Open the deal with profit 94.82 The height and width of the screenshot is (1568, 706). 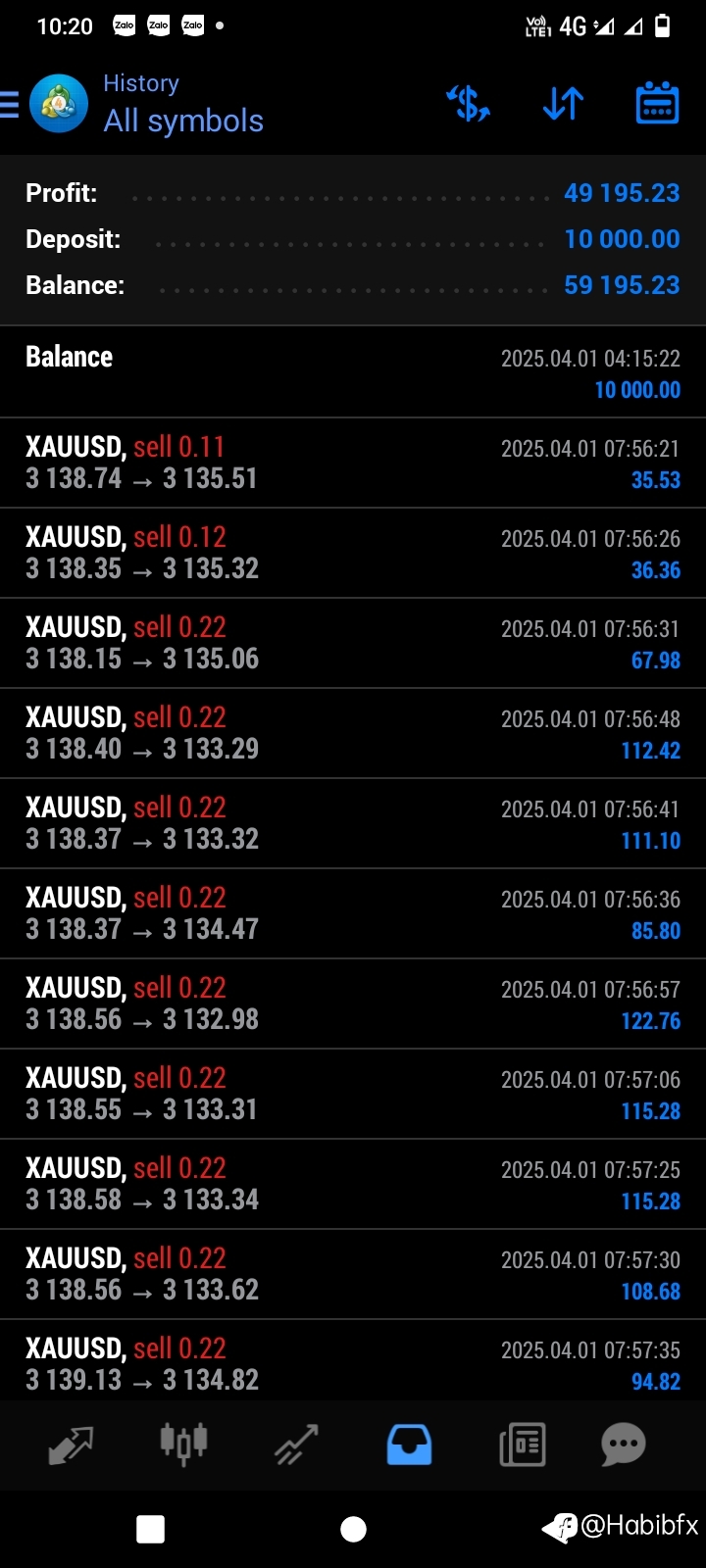353,1362
